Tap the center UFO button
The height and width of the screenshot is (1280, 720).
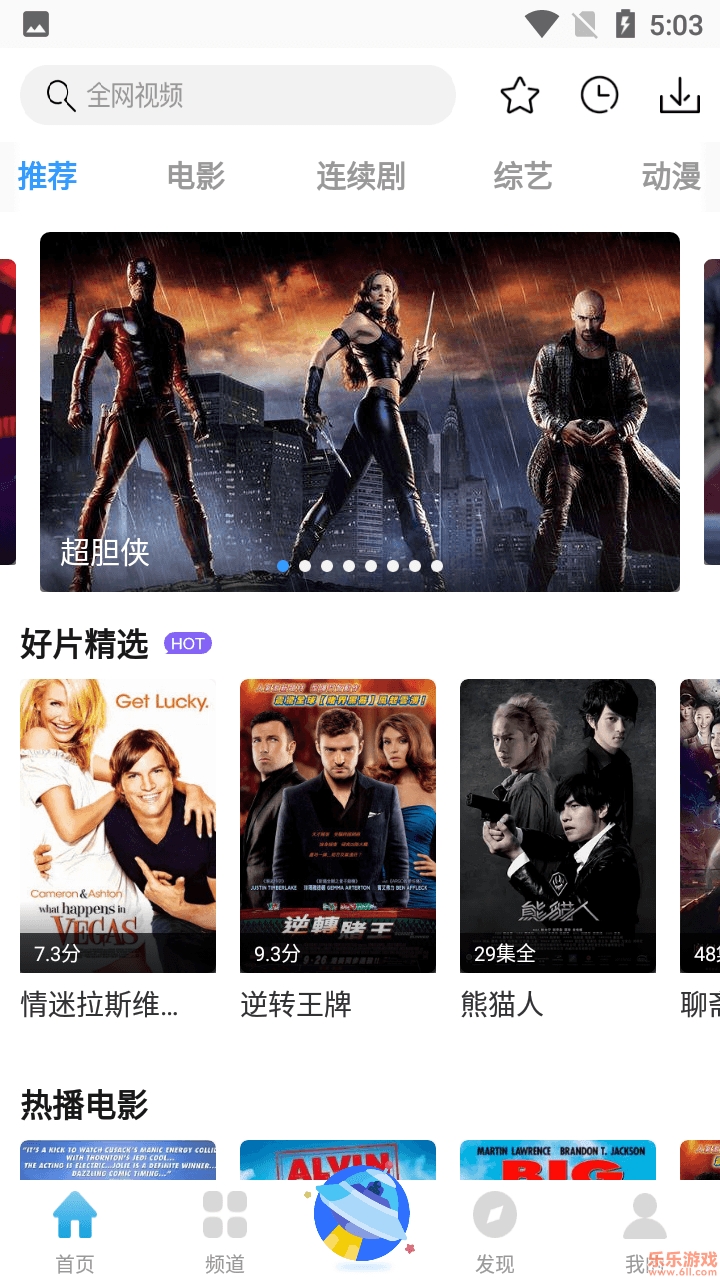coord(361,1215)
